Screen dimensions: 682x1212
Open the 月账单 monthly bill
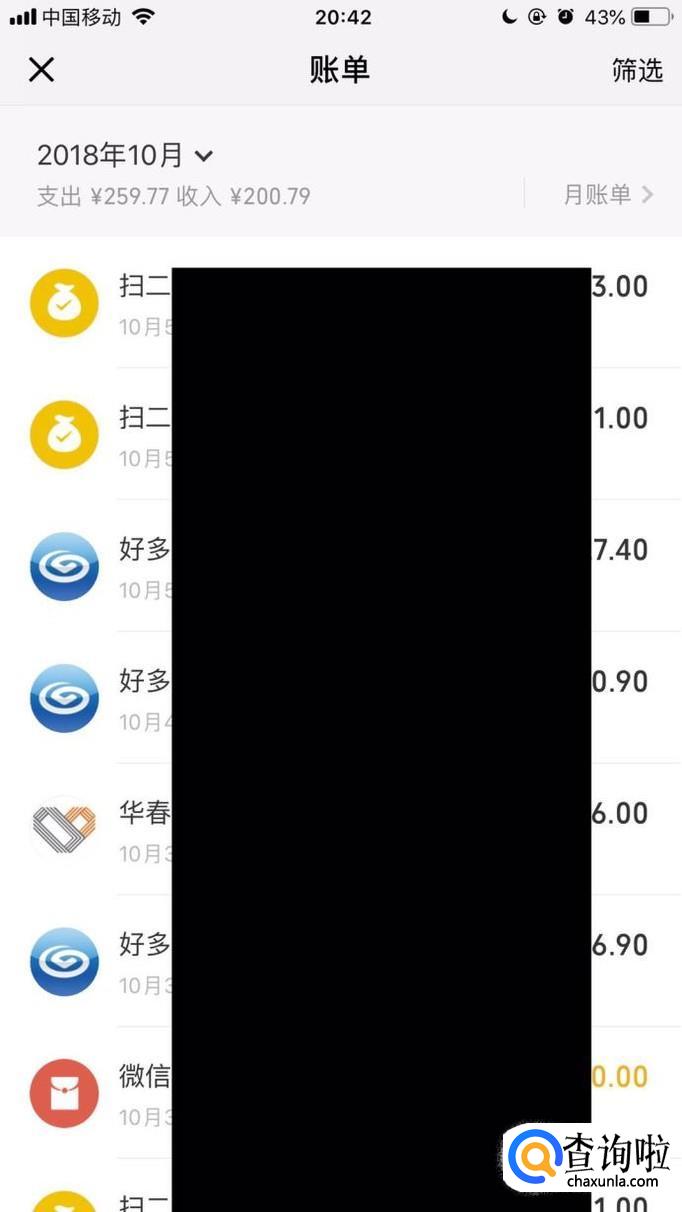pos(607,194)
